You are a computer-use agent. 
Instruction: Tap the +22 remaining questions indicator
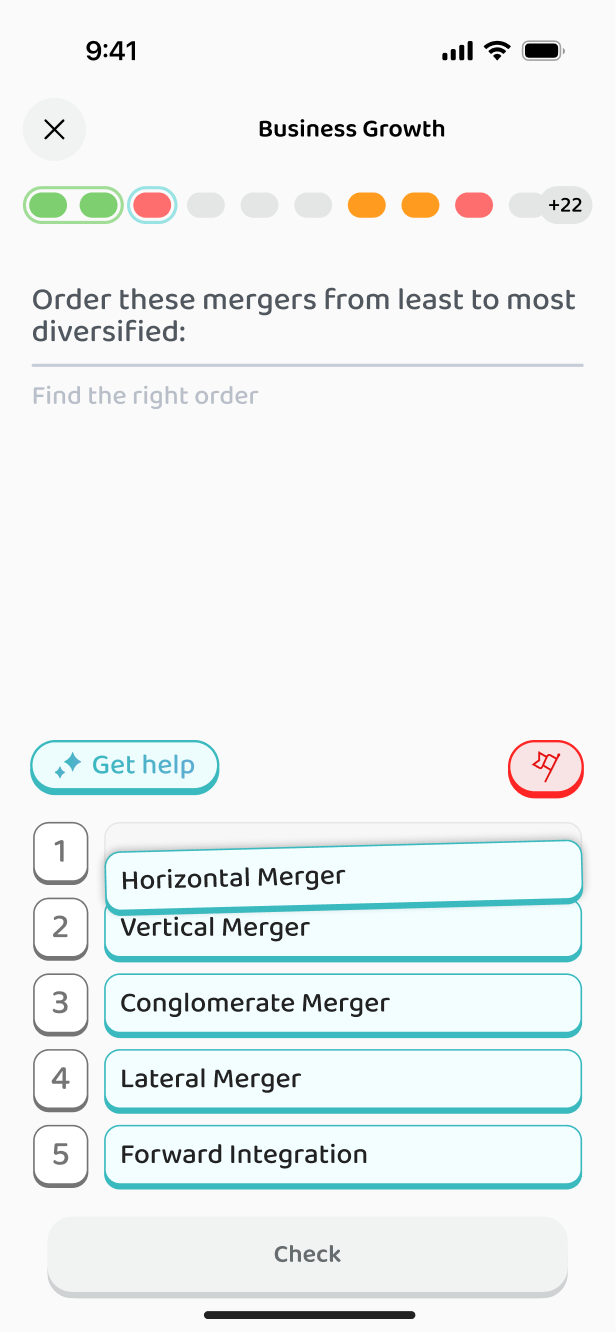(x=565, y=205)
